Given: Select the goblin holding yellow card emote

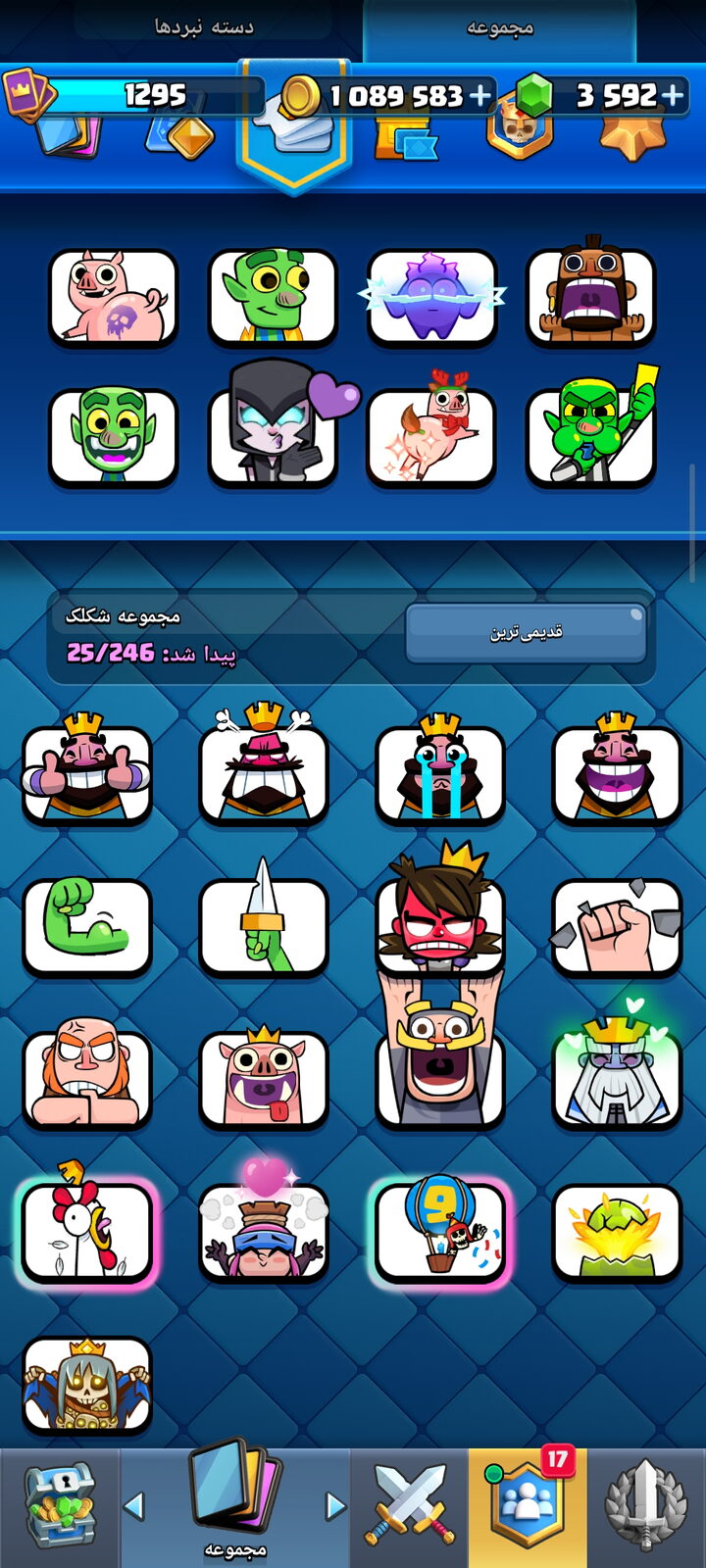Looking at the screenshot, I should tap(590, 431).
